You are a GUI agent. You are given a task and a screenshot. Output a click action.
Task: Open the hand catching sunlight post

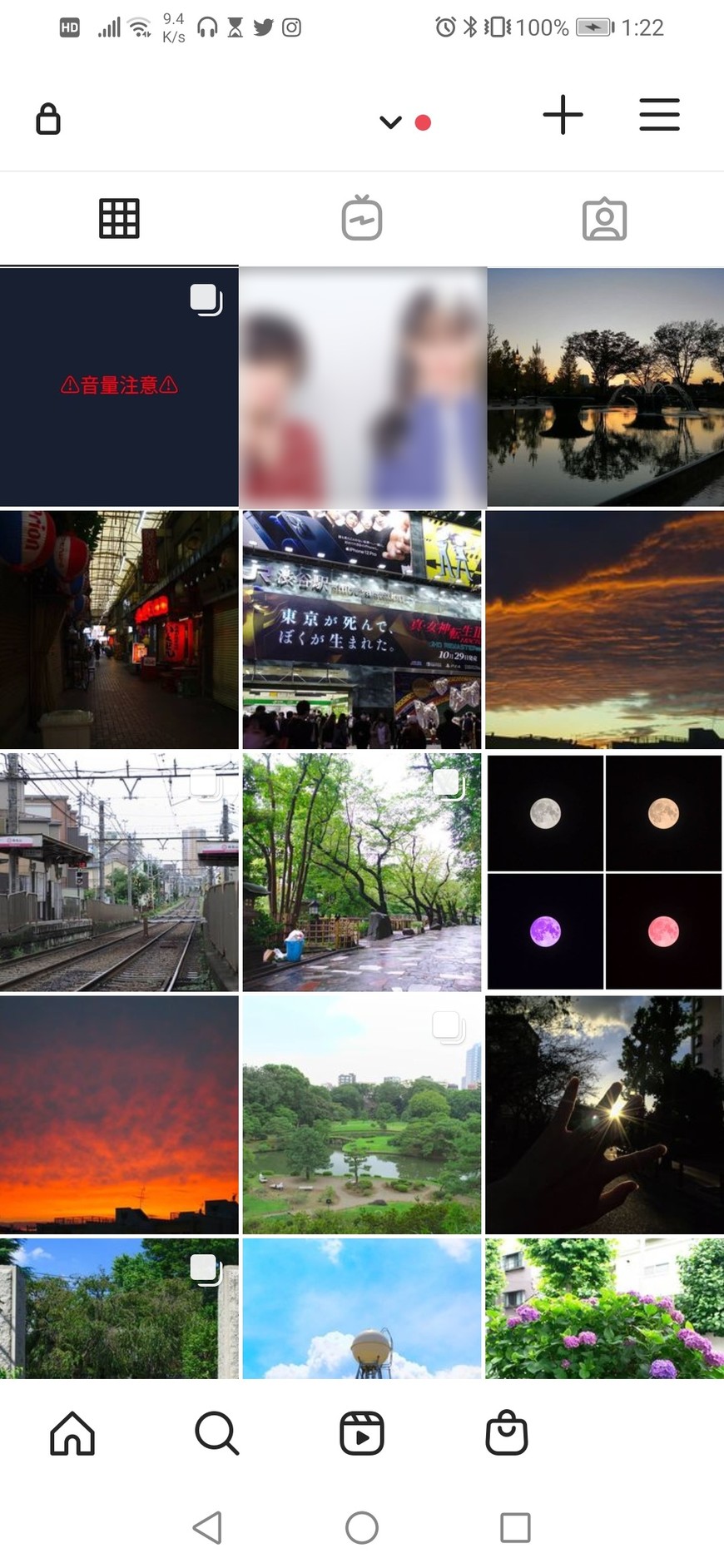pyautogui.click(x=605, y=1114)
